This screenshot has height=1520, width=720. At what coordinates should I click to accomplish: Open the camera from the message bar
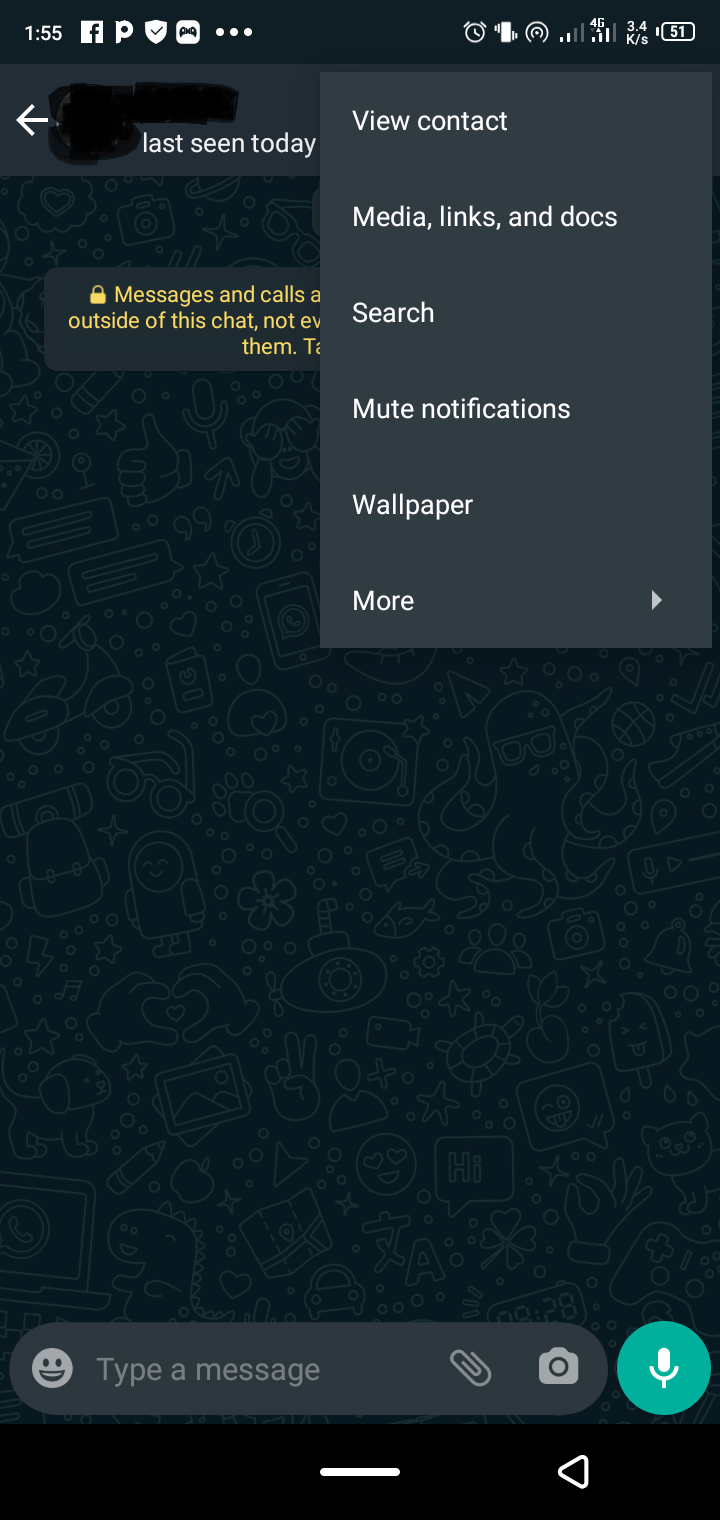[558, 1367]
